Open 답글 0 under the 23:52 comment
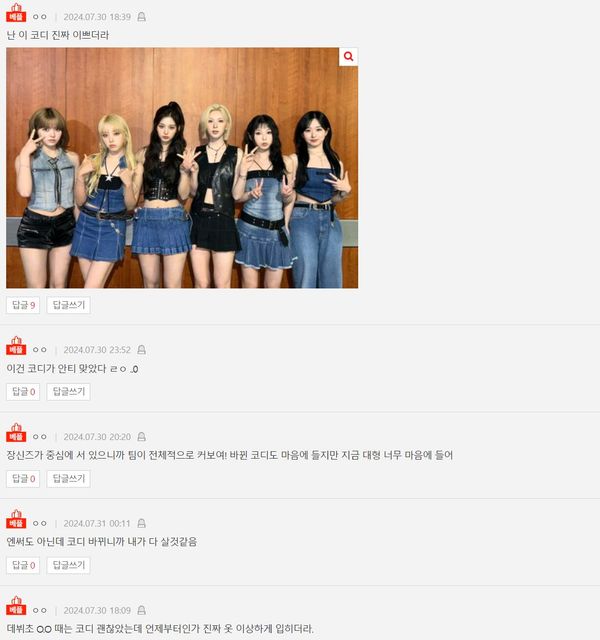 pyautogui.click(x=24, y=392)
